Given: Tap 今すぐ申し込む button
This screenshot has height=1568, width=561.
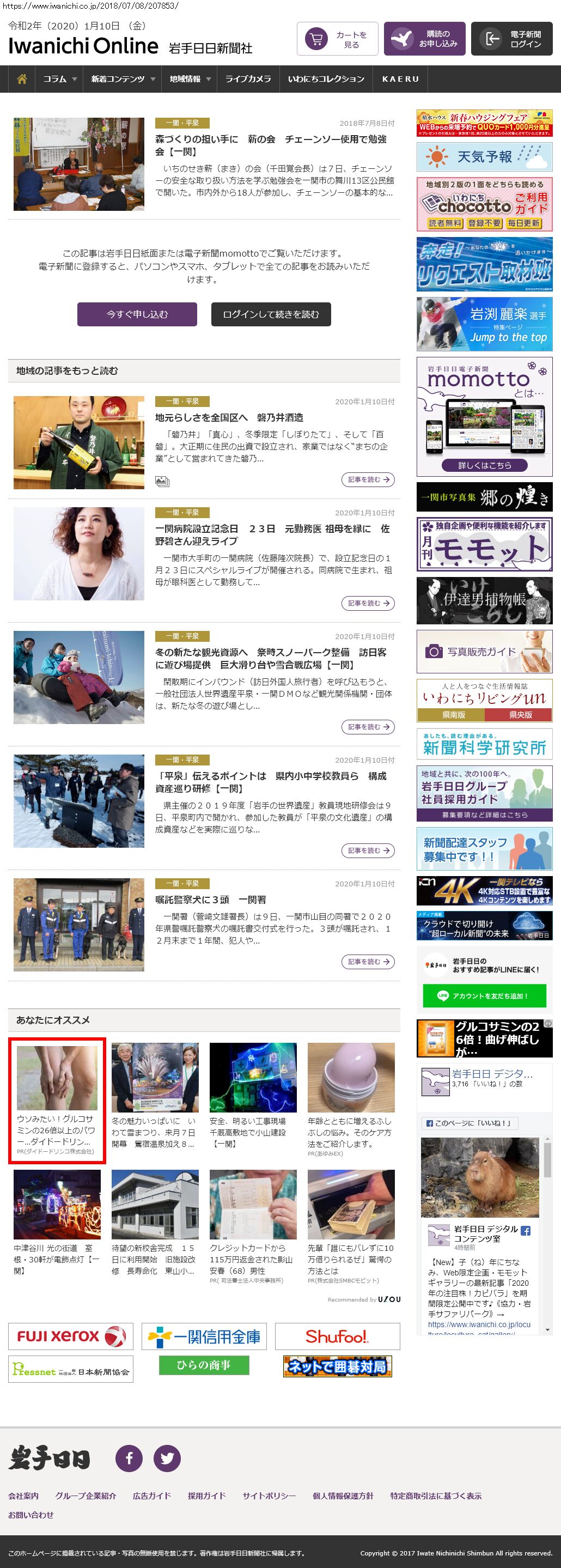Looking at the screenshot, I should click(x=137, y=315).
